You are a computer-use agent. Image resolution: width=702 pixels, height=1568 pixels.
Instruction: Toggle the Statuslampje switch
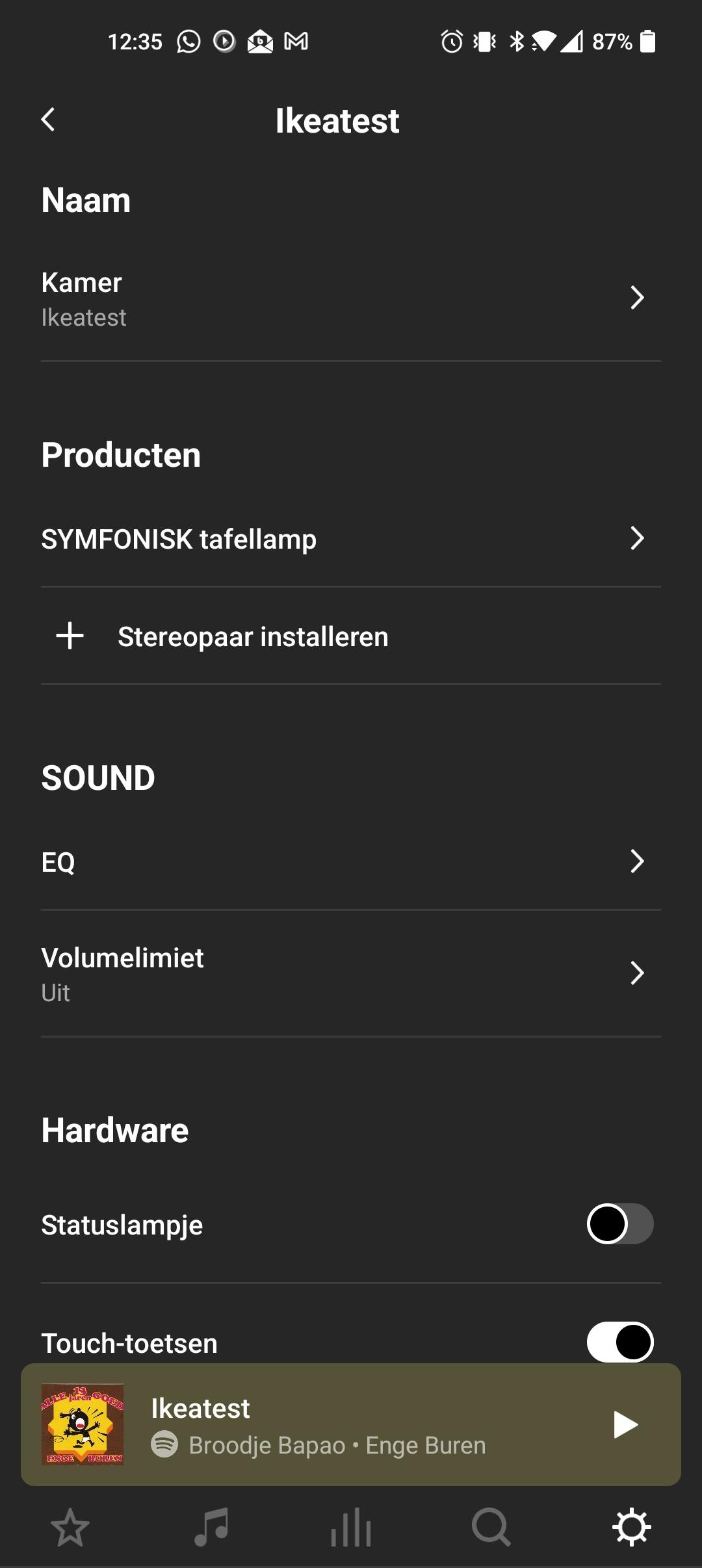tap(619, 1224)
